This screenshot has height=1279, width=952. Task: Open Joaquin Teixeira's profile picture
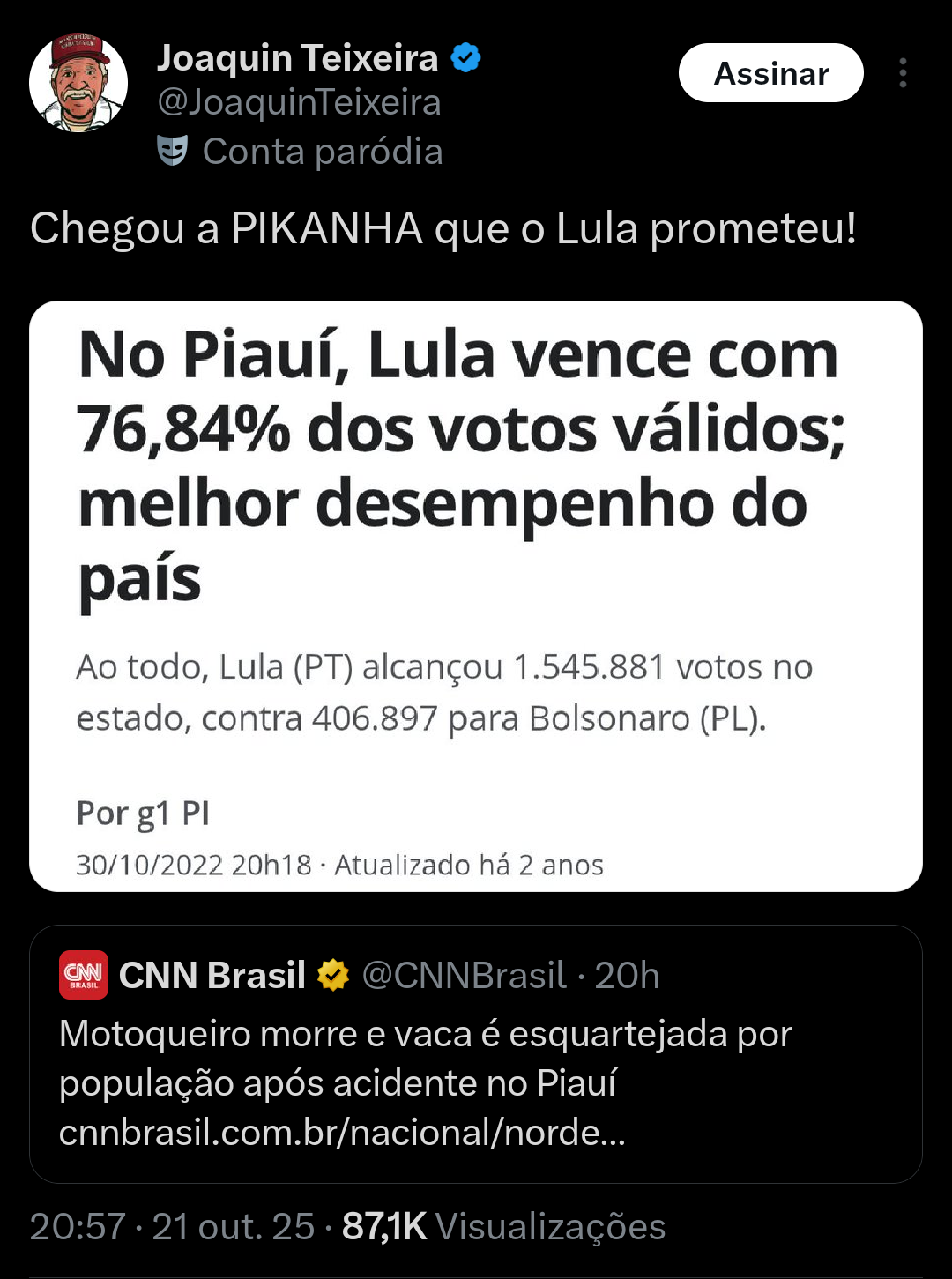[78, 84]
